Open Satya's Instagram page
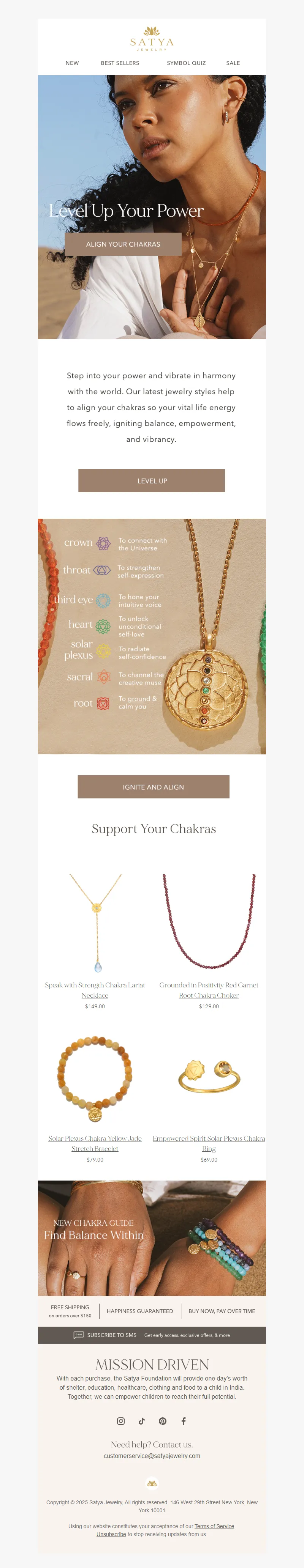Screen dimensions: 304x1568 120,1421
